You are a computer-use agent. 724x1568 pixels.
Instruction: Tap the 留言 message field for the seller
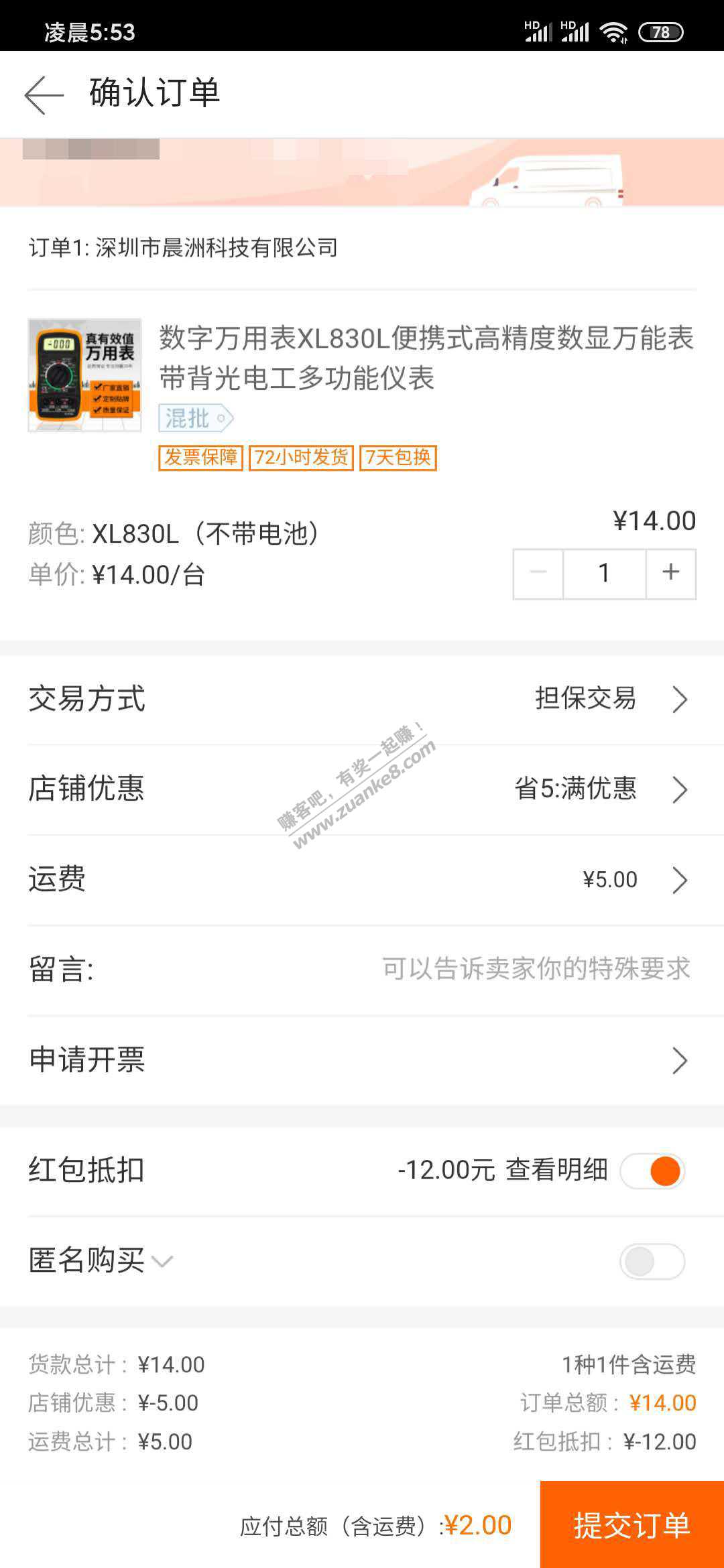coord(535,969)
